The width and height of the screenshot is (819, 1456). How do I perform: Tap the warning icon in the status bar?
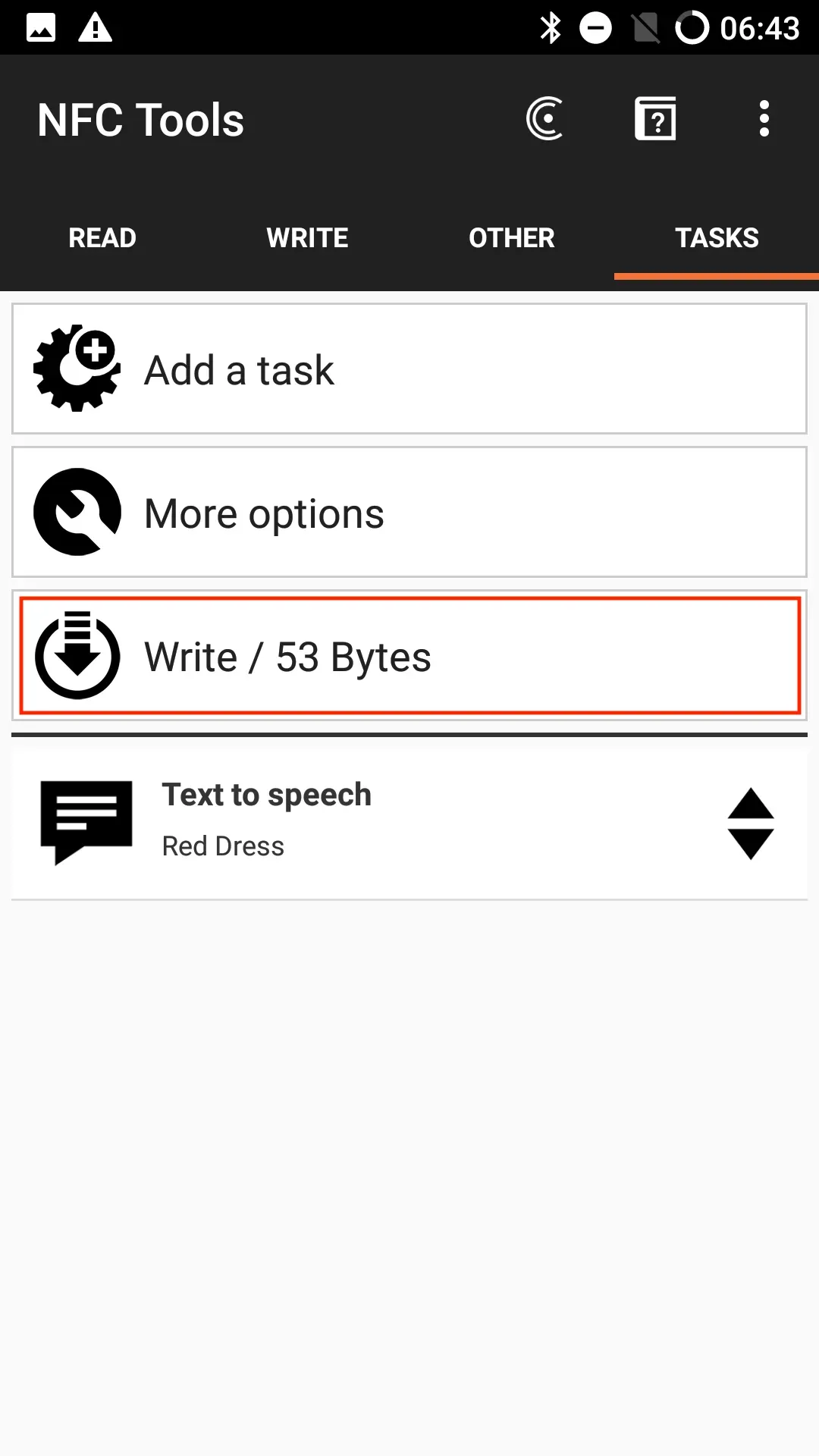(x=93, y=27)
